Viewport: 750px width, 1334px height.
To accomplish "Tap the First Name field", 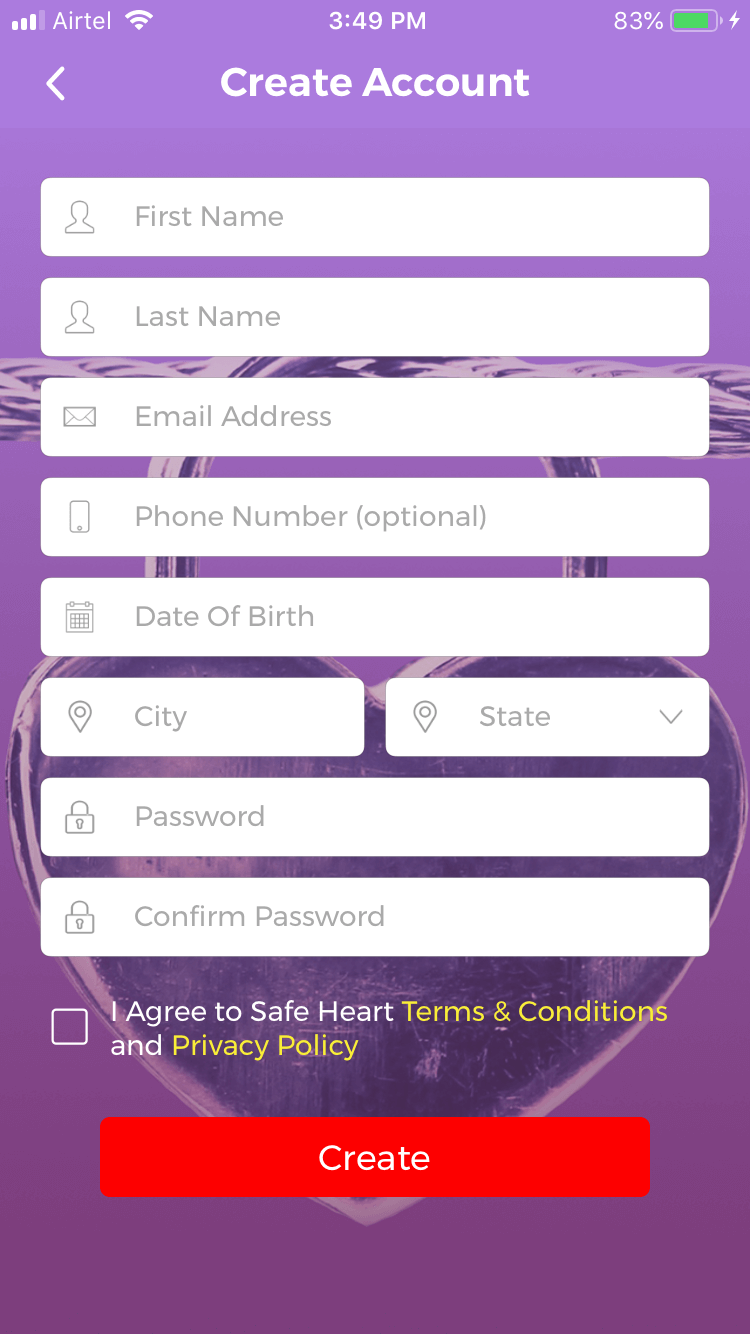I will [x=375, y=217].
